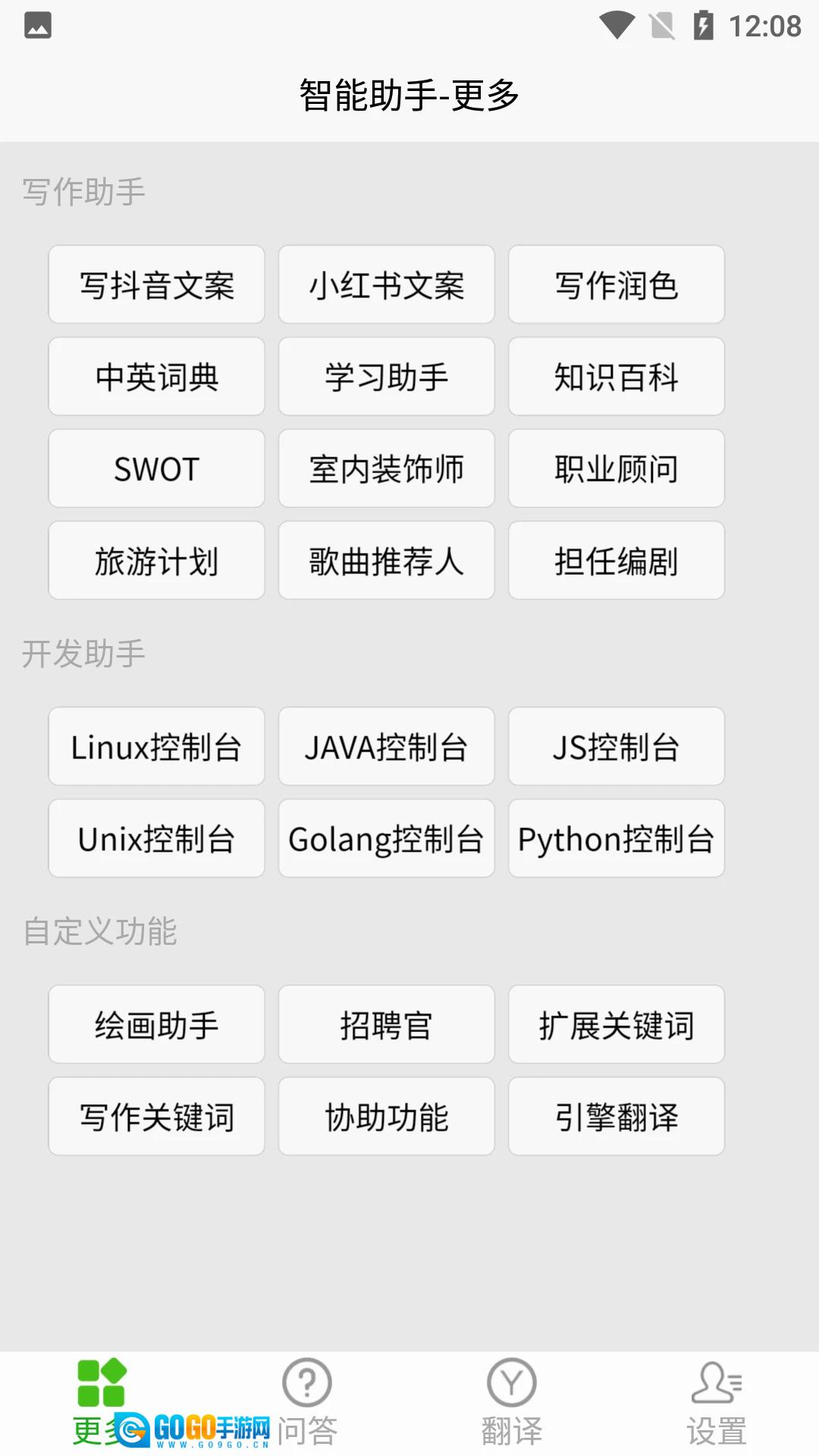Tap the 引擎翻译 custom function

[x=616, y=1116]
